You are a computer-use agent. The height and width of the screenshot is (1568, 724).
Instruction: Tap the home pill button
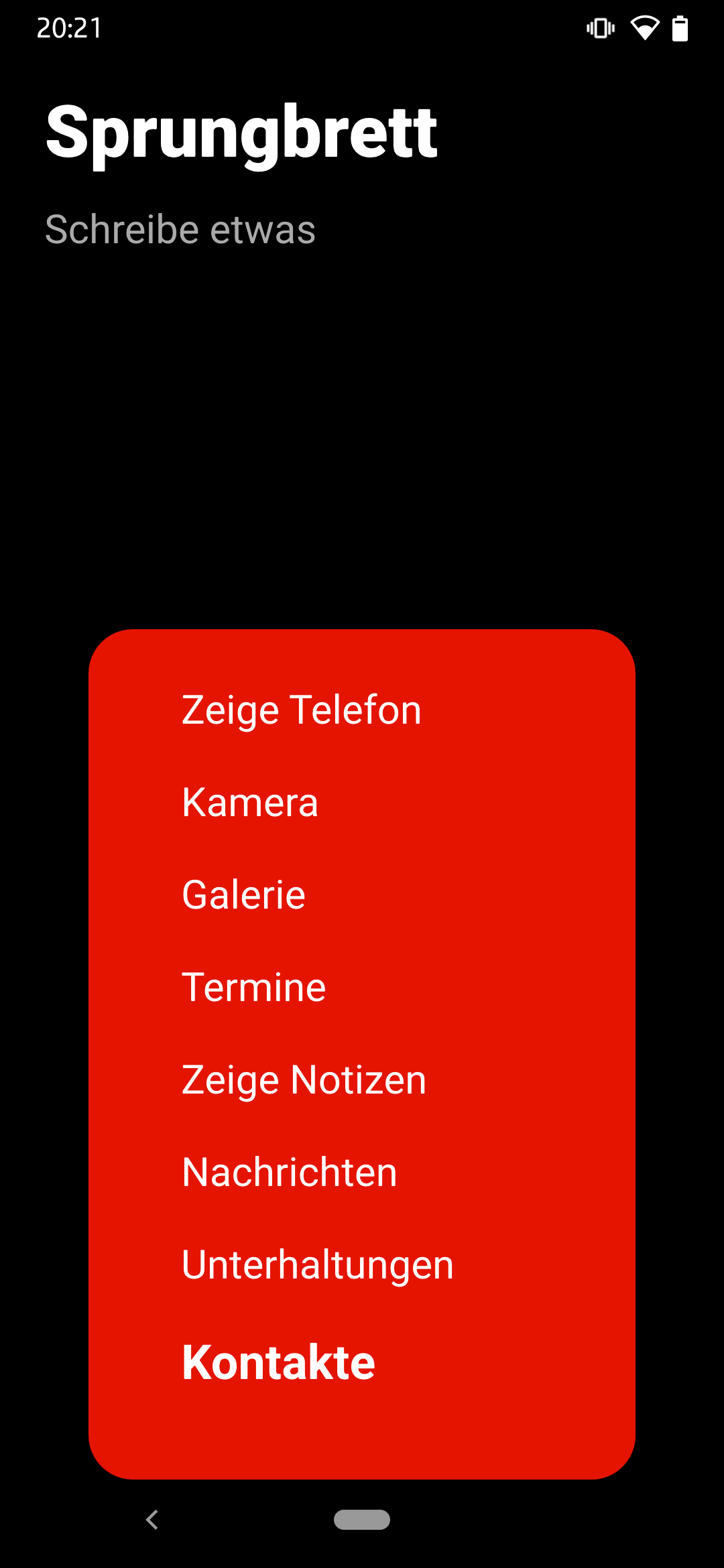(x=362, y=1520)
